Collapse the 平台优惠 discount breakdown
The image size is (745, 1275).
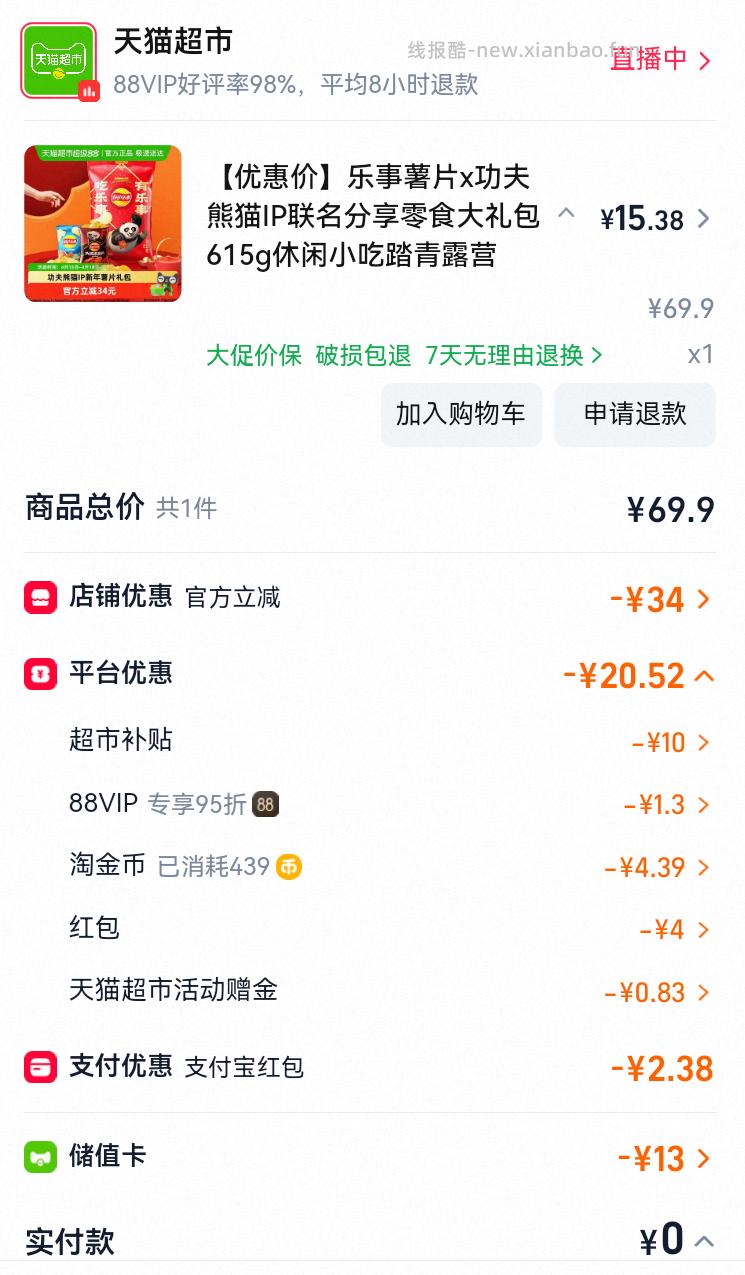[x=704, y=675]
